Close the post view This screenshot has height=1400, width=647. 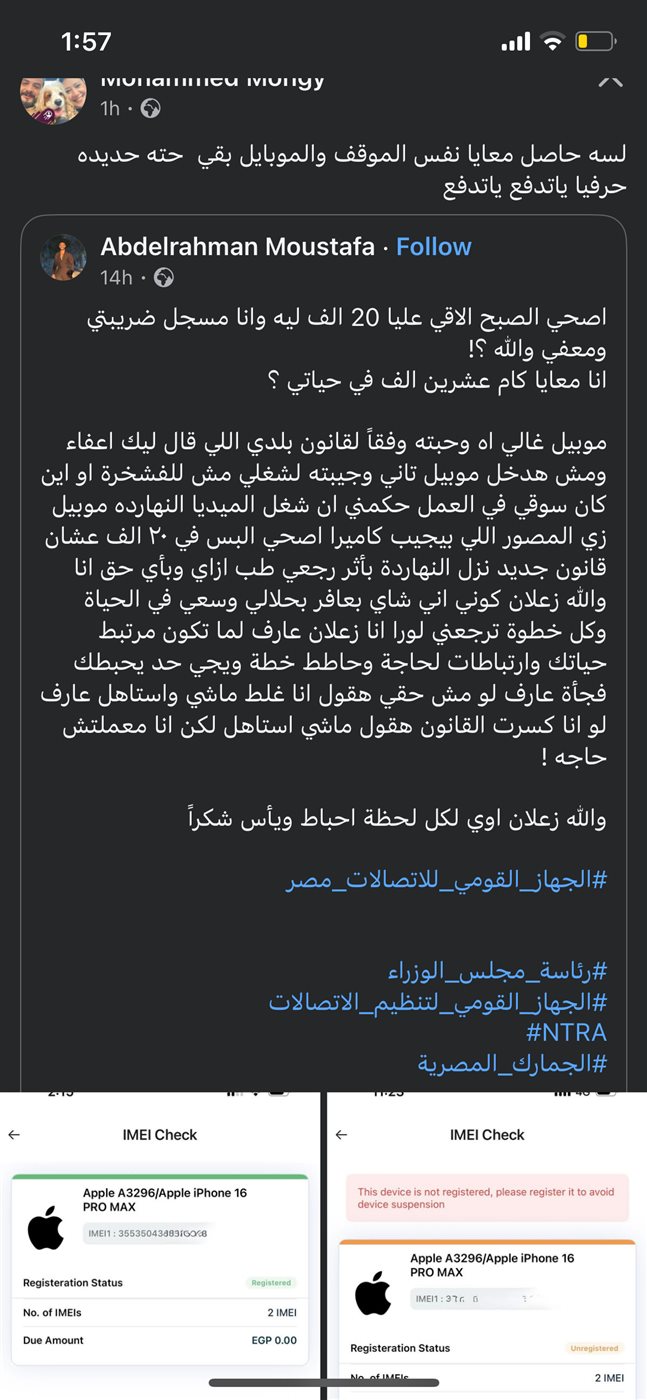click(610, 80)
